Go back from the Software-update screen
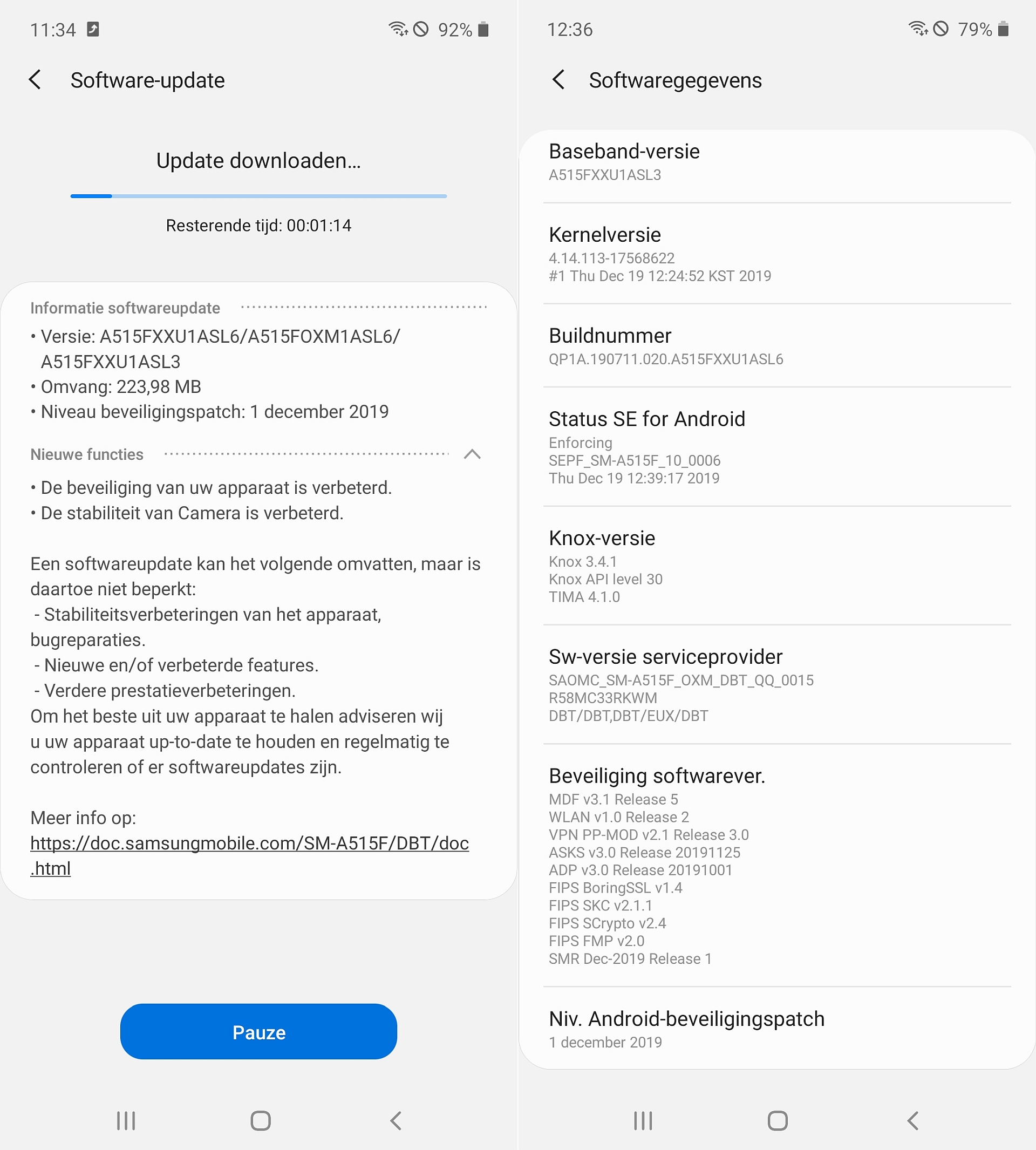 point(35,80)
